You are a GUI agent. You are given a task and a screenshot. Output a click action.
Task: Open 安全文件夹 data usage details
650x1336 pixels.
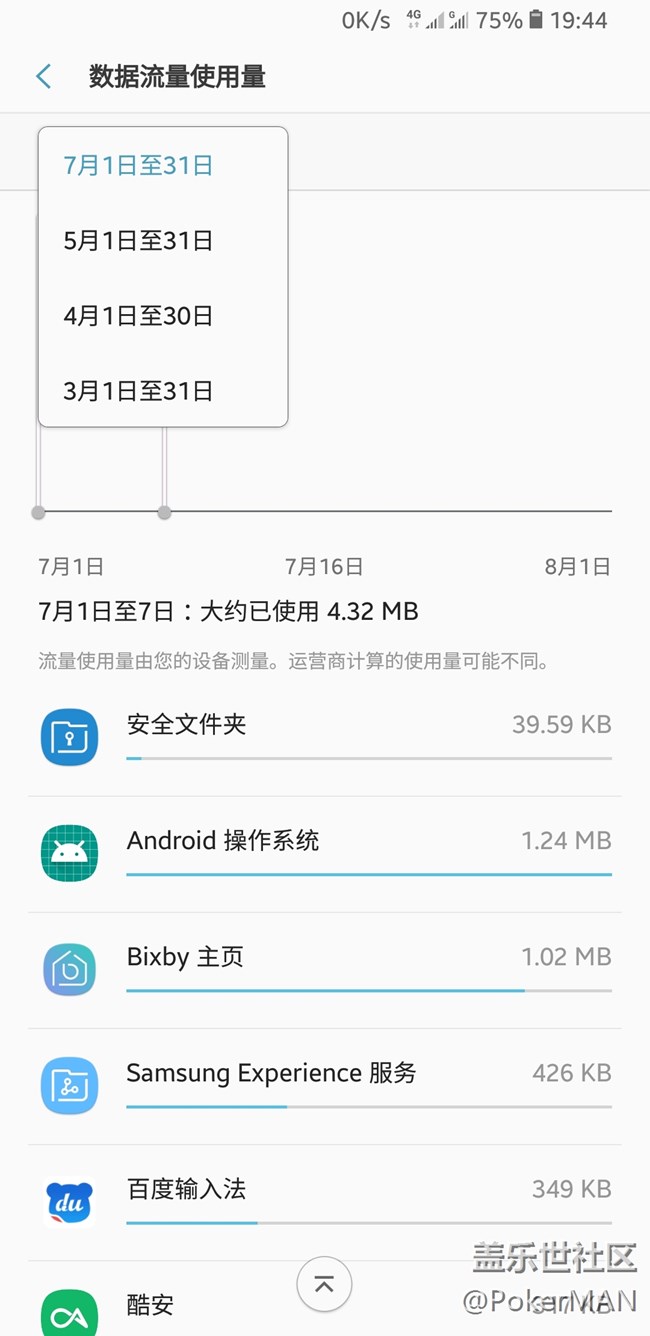click(x=325, y=737)
